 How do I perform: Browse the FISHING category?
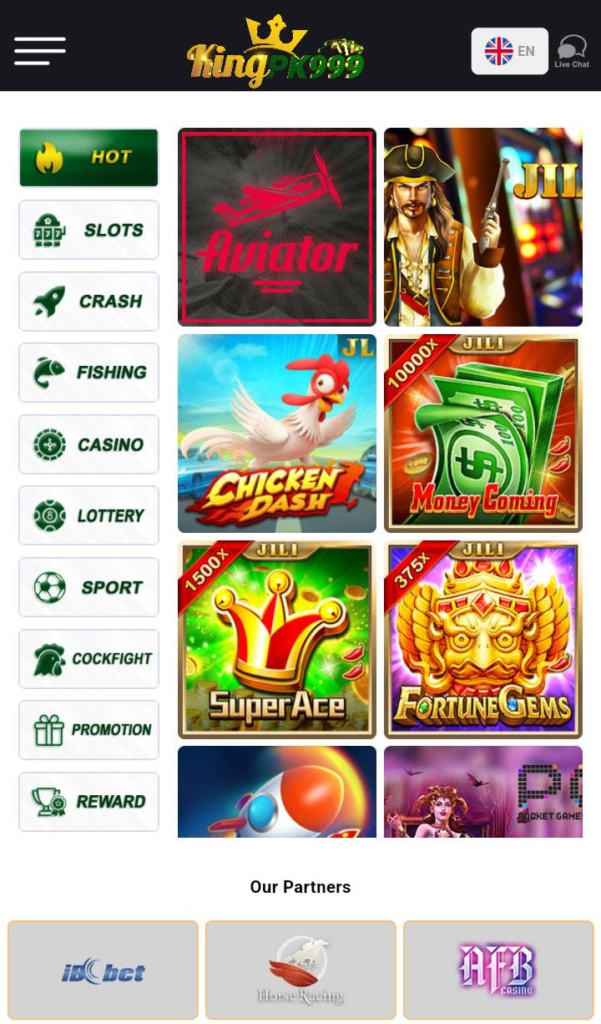[88, 372]
